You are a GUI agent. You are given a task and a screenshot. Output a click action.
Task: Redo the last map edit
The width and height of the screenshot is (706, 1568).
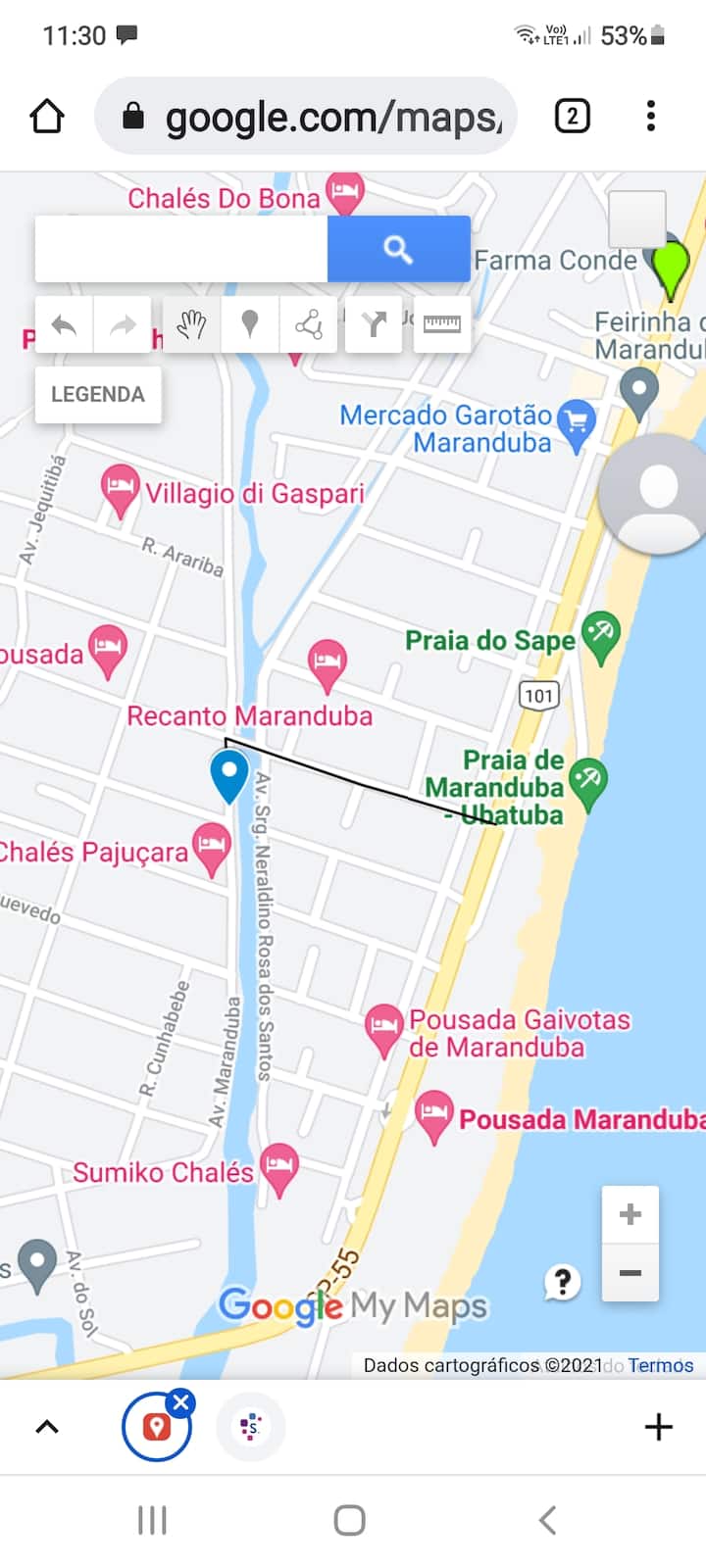pyautogui.click(x=123, y=324)
